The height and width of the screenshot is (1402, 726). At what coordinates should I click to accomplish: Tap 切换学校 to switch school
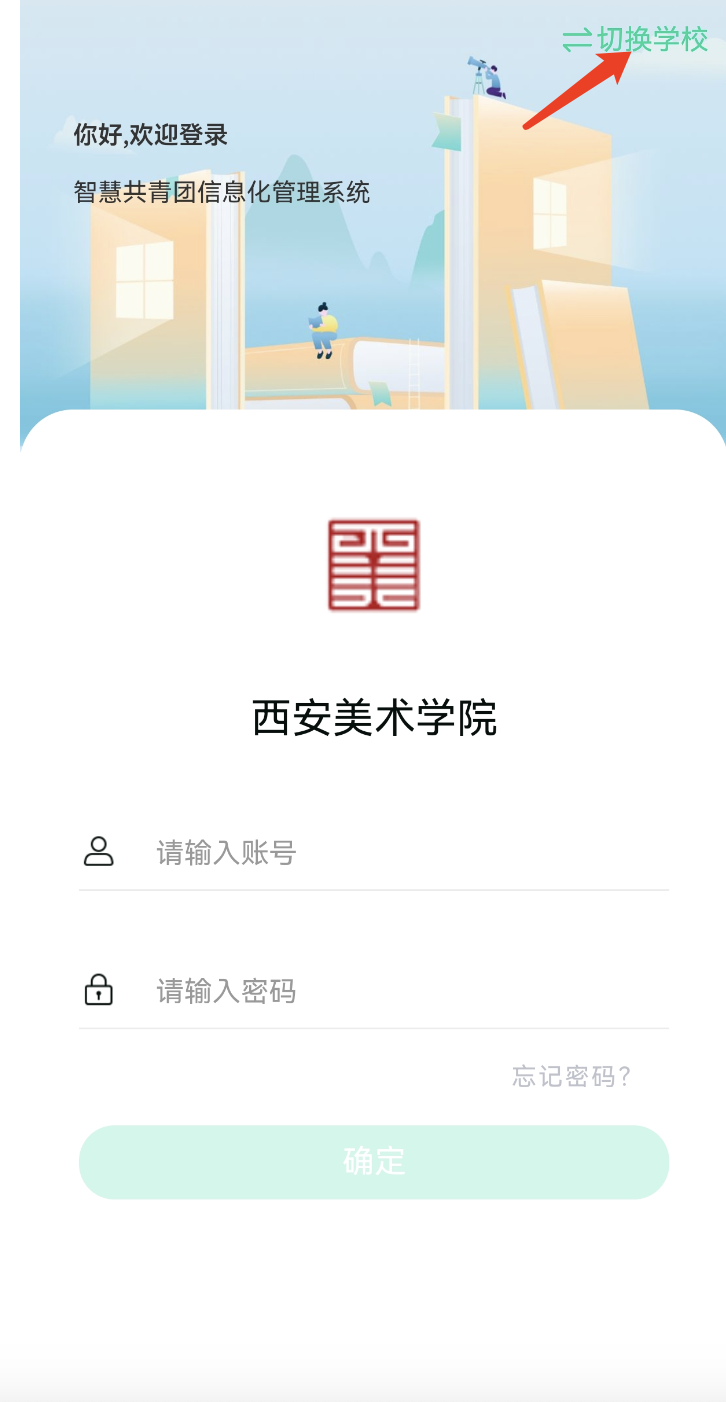(636, 40)
